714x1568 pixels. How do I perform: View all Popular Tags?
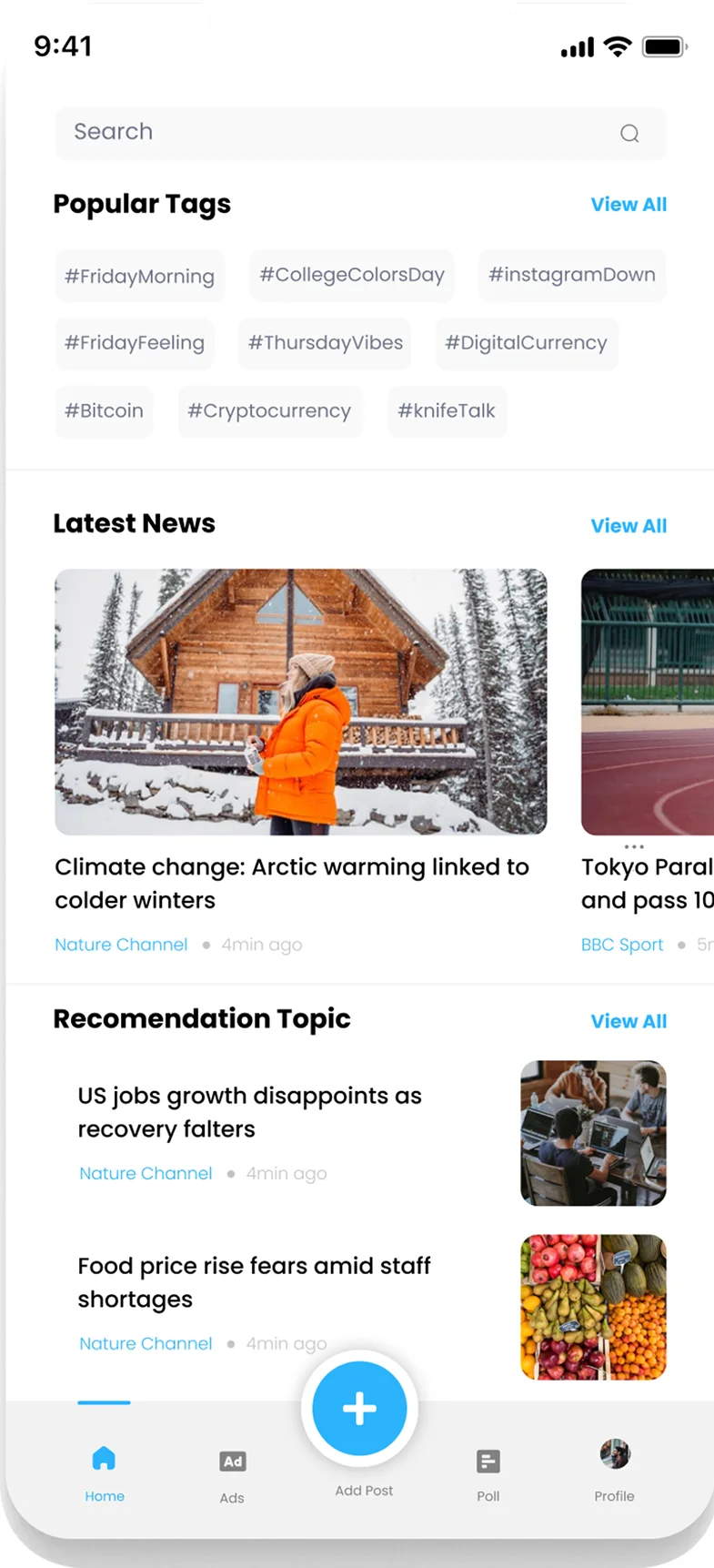point(629,205)
